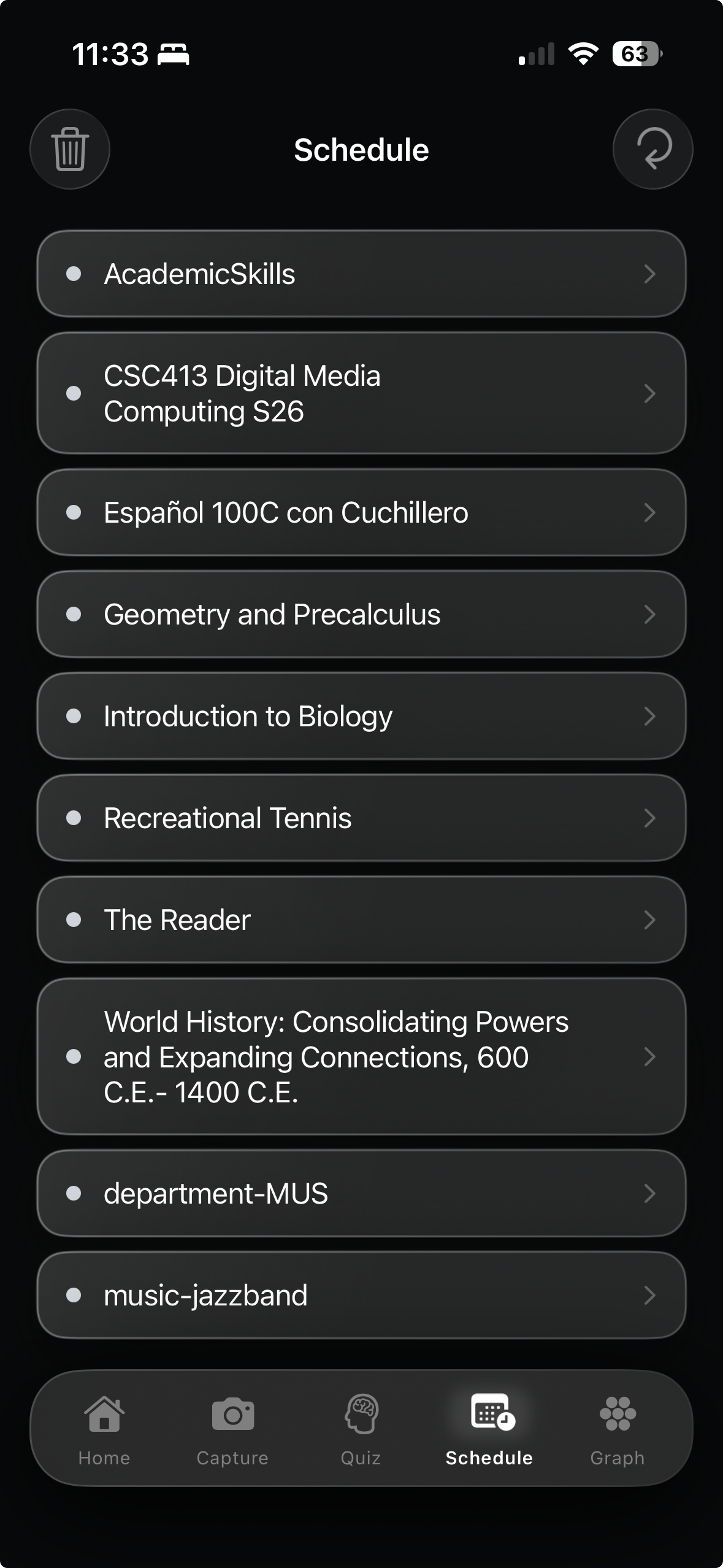Switch to the Capture tab

click(232, 1429)
